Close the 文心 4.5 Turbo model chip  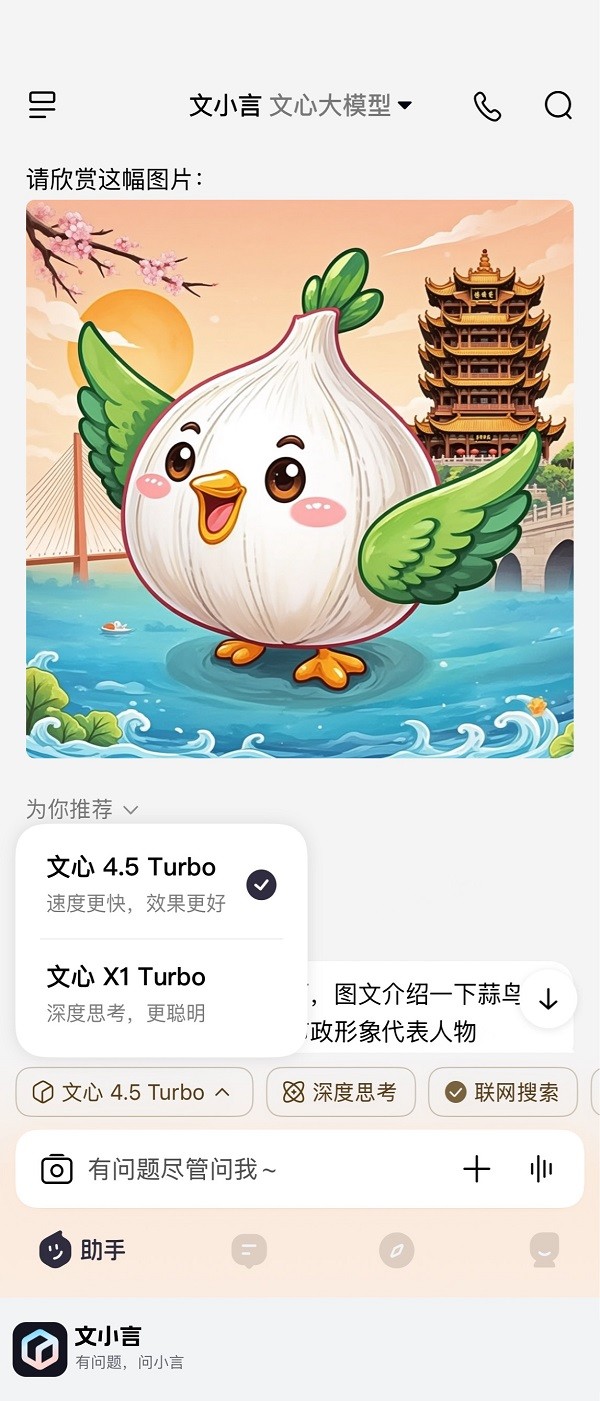tap(134, 1092)
